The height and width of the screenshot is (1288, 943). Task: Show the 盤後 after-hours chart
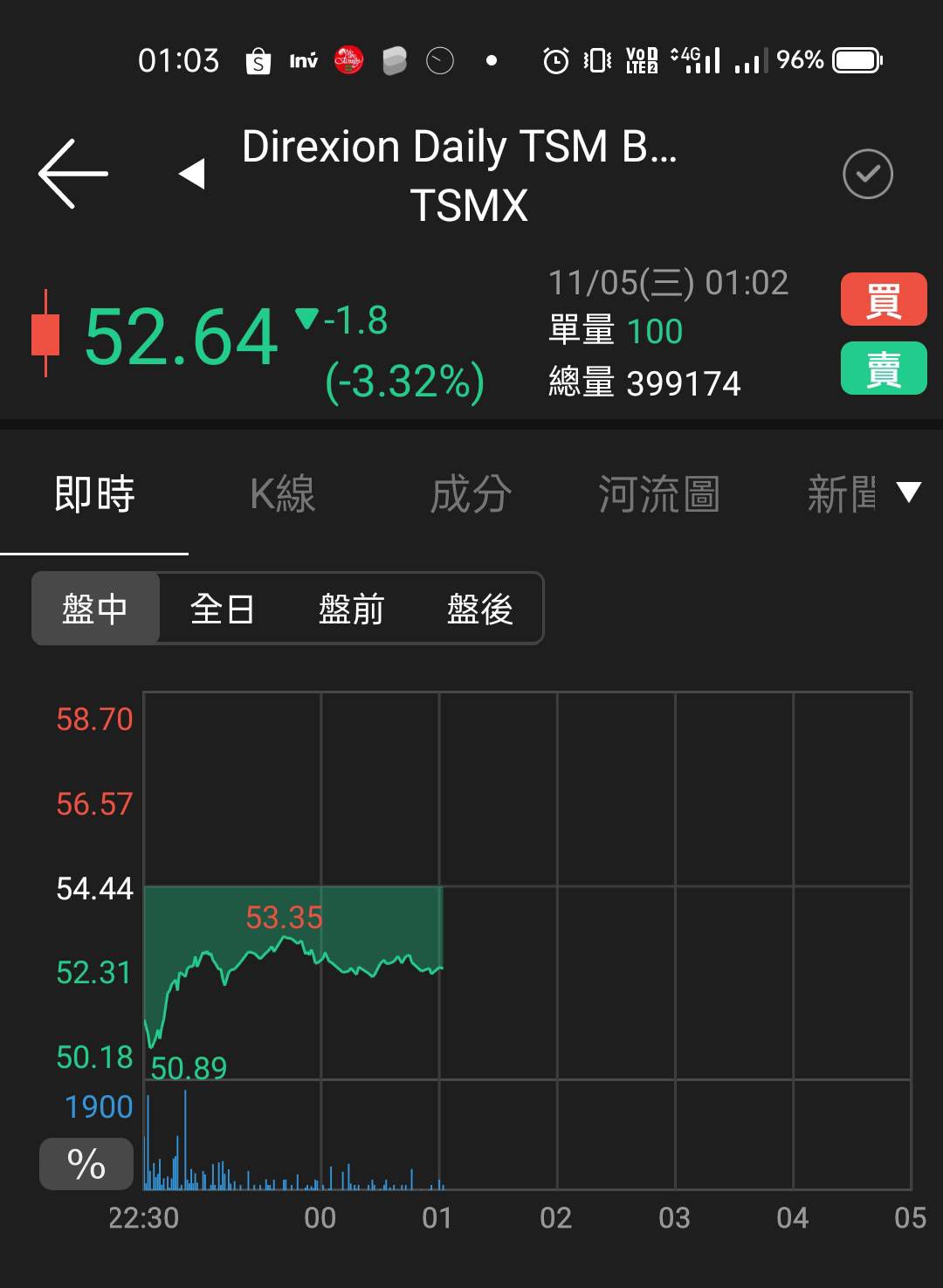pyautogui.click(x=479, y=609)
